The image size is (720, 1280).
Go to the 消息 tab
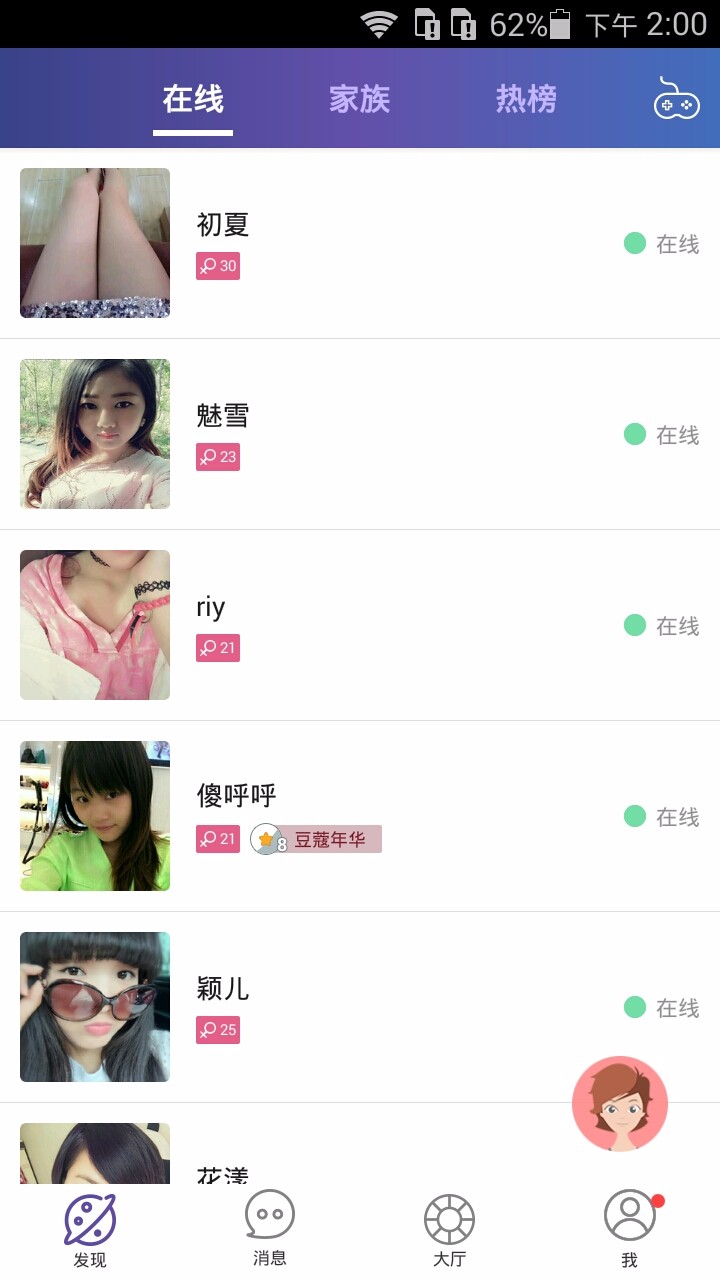tap(270, 1229)
